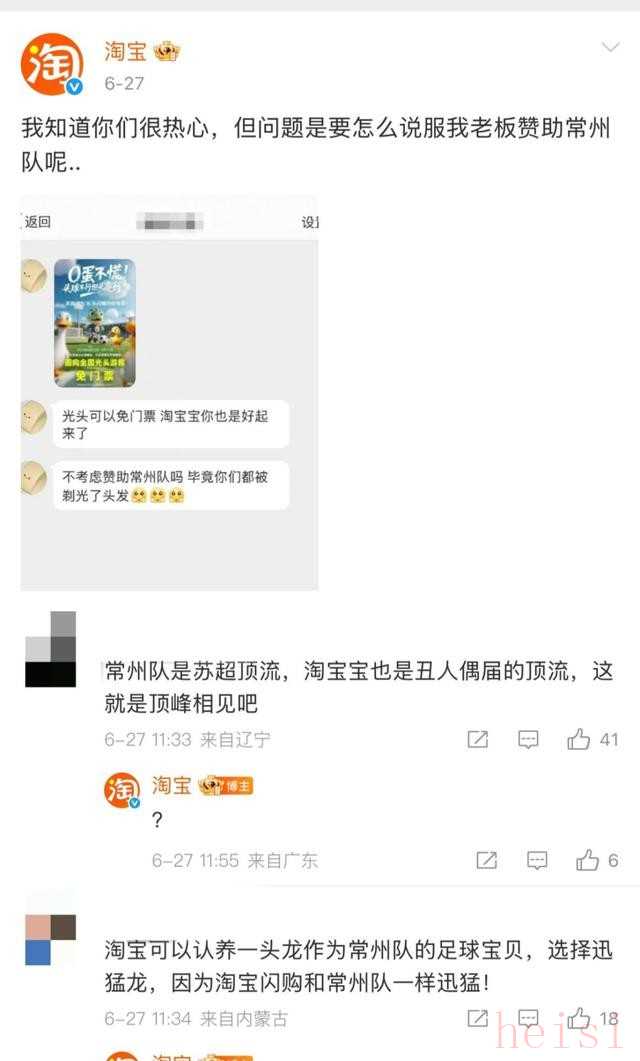
Task: Like 淘宝's "?" reply
Action: [x=587, y=860]
